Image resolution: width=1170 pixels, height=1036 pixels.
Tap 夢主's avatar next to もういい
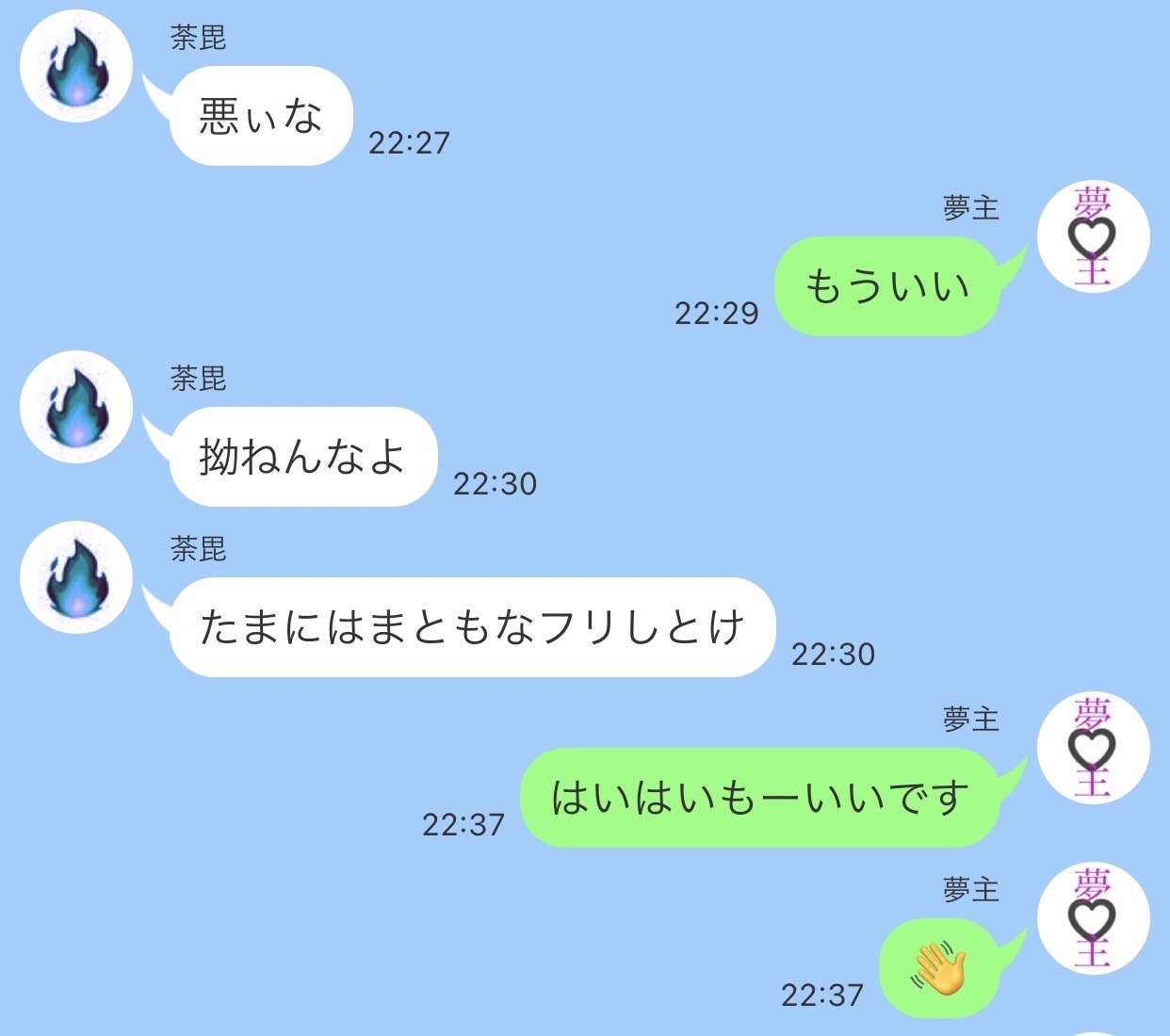pos(1093,236)
